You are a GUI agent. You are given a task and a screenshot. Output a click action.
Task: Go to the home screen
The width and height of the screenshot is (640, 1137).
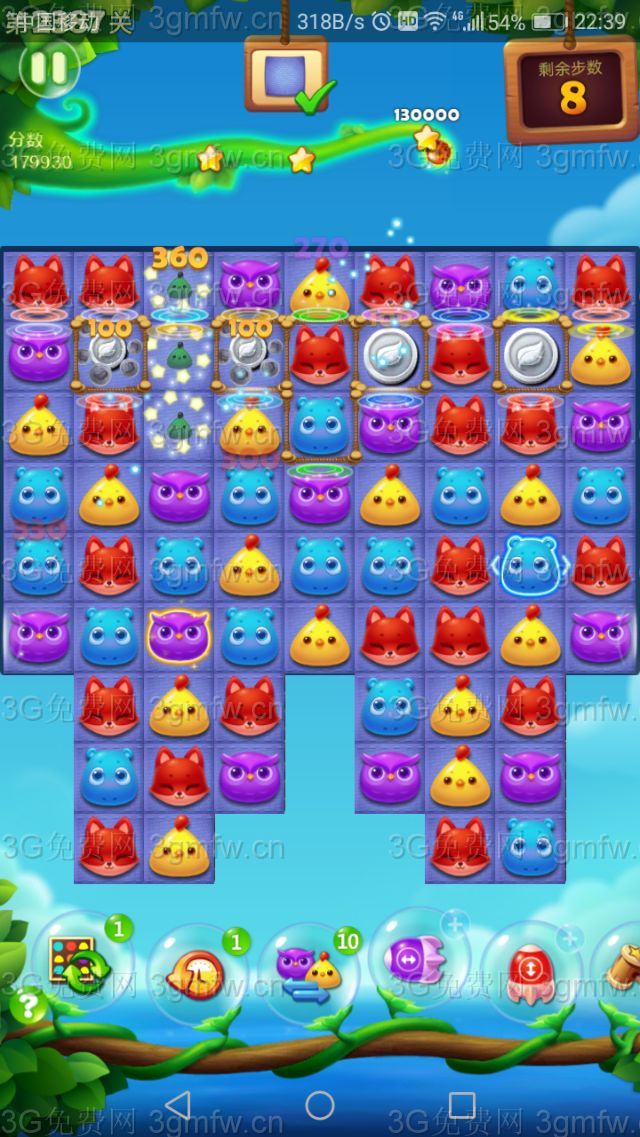click(320, 1105)
